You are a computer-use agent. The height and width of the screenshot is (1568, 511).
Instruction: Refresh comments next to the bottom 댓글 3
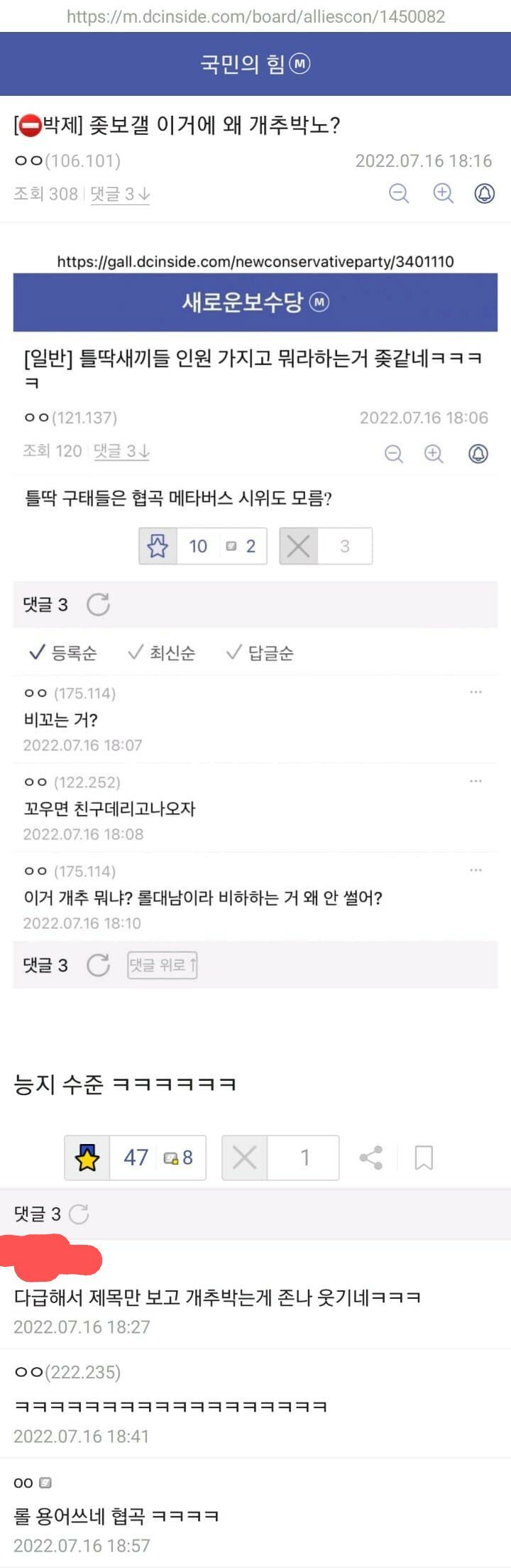[x=79, y=1214]
